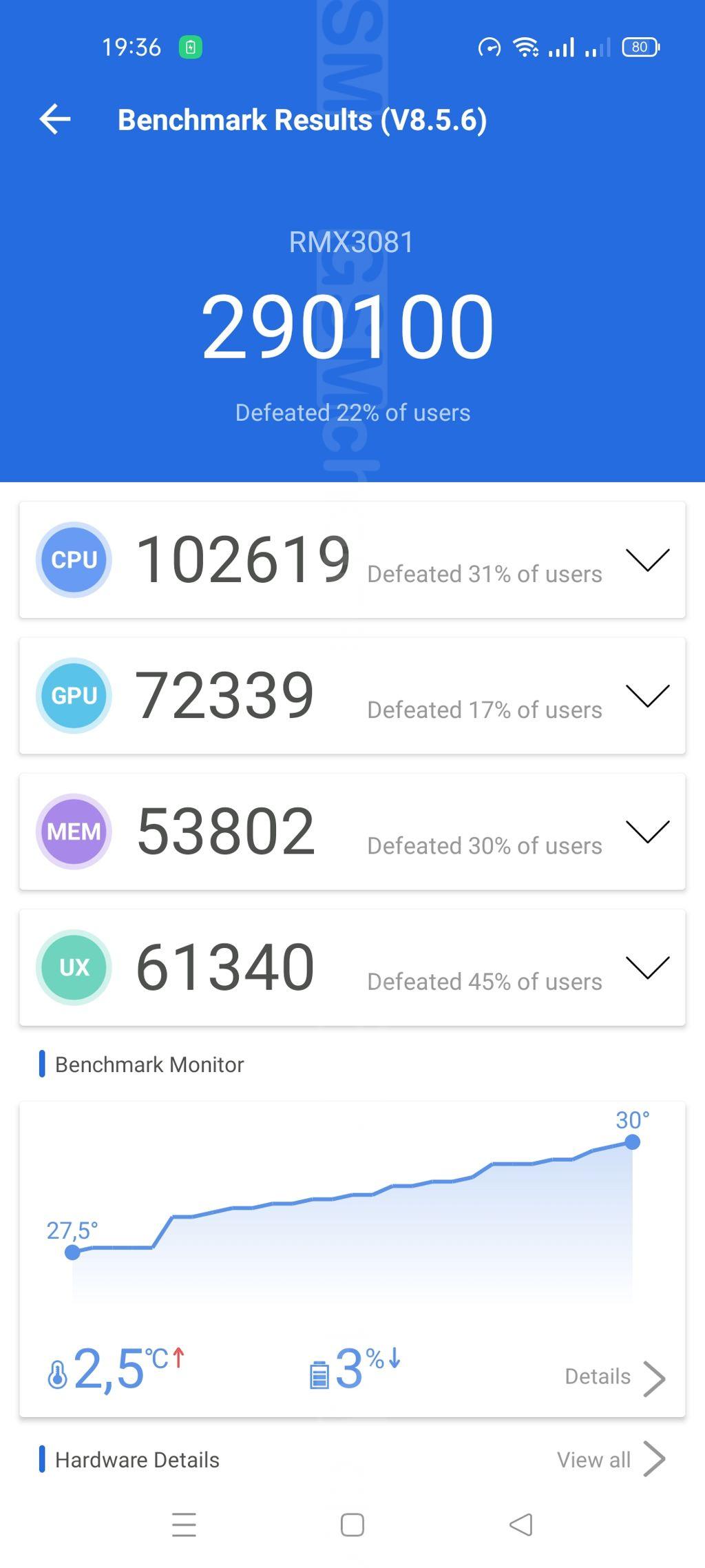This screenshot has width=705, height=1568.
Task: Go back using the top-left arrow
Action: [55, 119]
